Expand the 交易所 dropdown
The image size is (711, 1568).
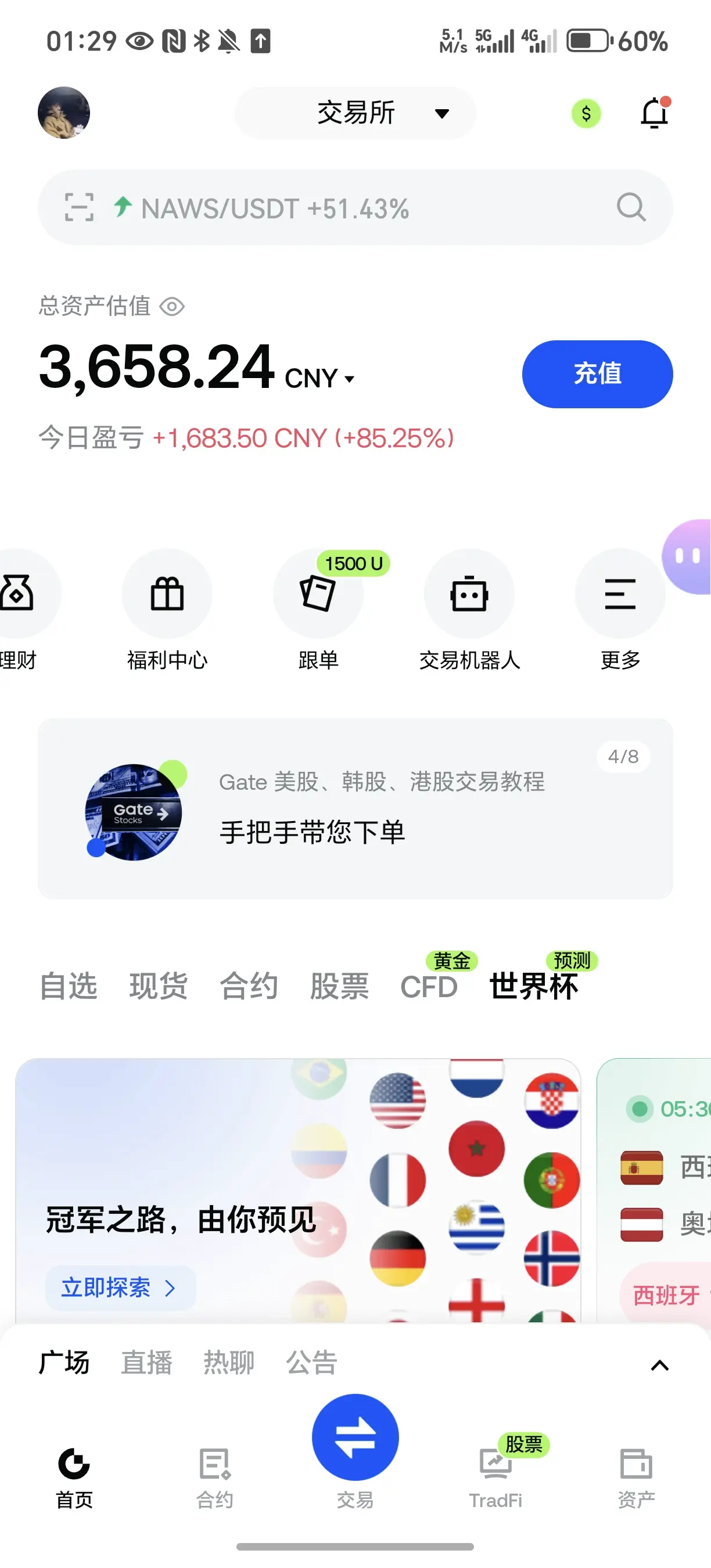coord(355,113)
